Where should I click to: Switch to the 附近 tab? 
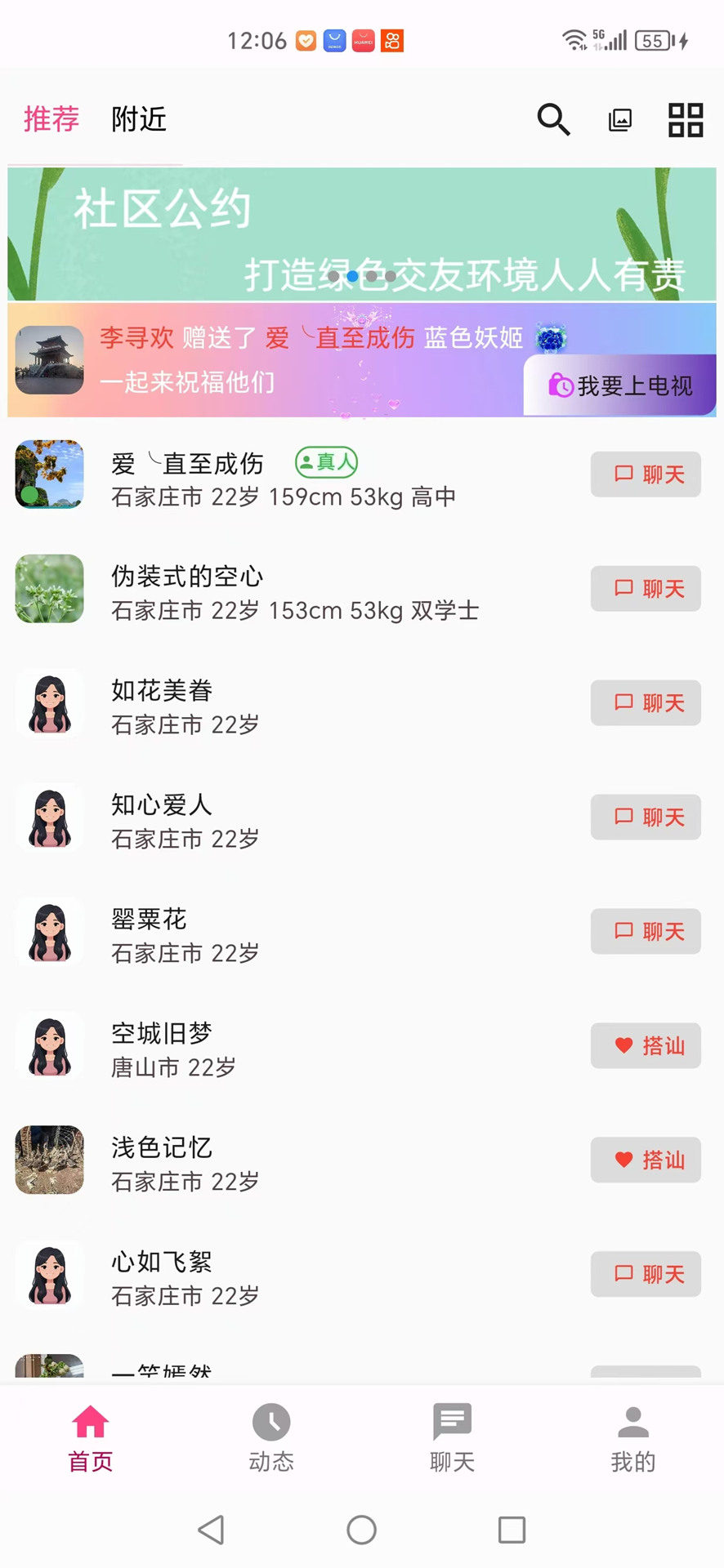139,119
